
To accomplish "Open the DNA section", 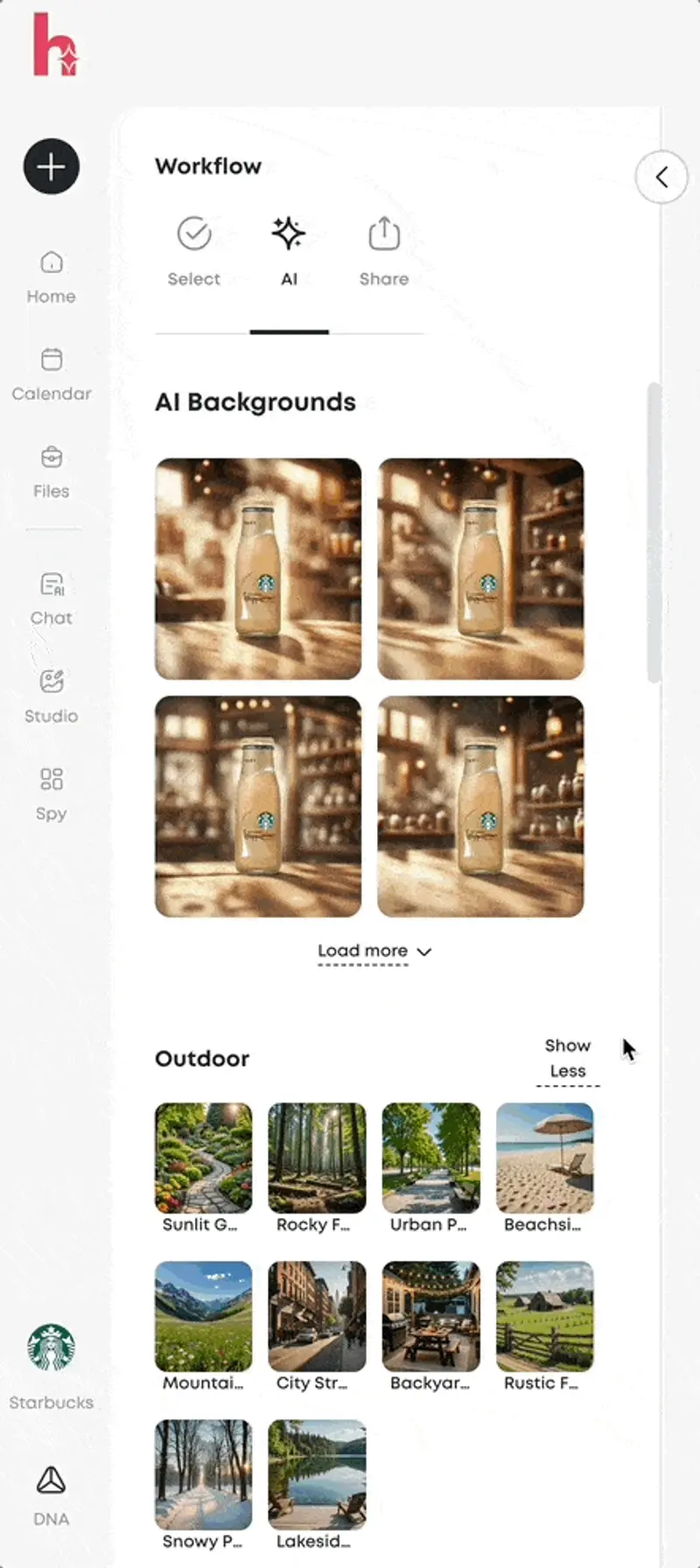I will pos(51,1495).
